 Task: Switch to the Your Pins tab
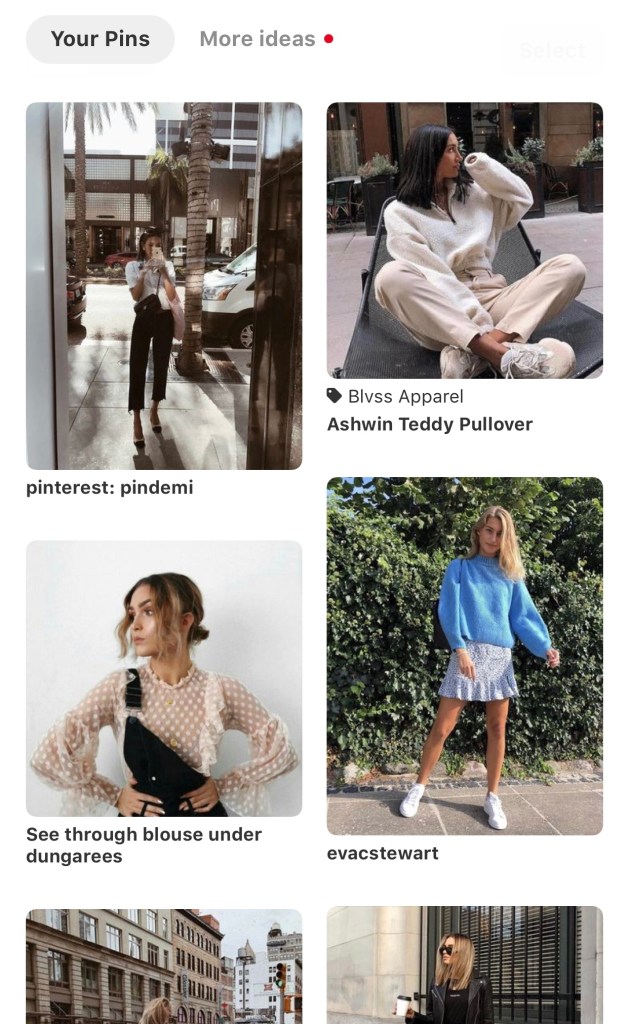pos(100,40)
